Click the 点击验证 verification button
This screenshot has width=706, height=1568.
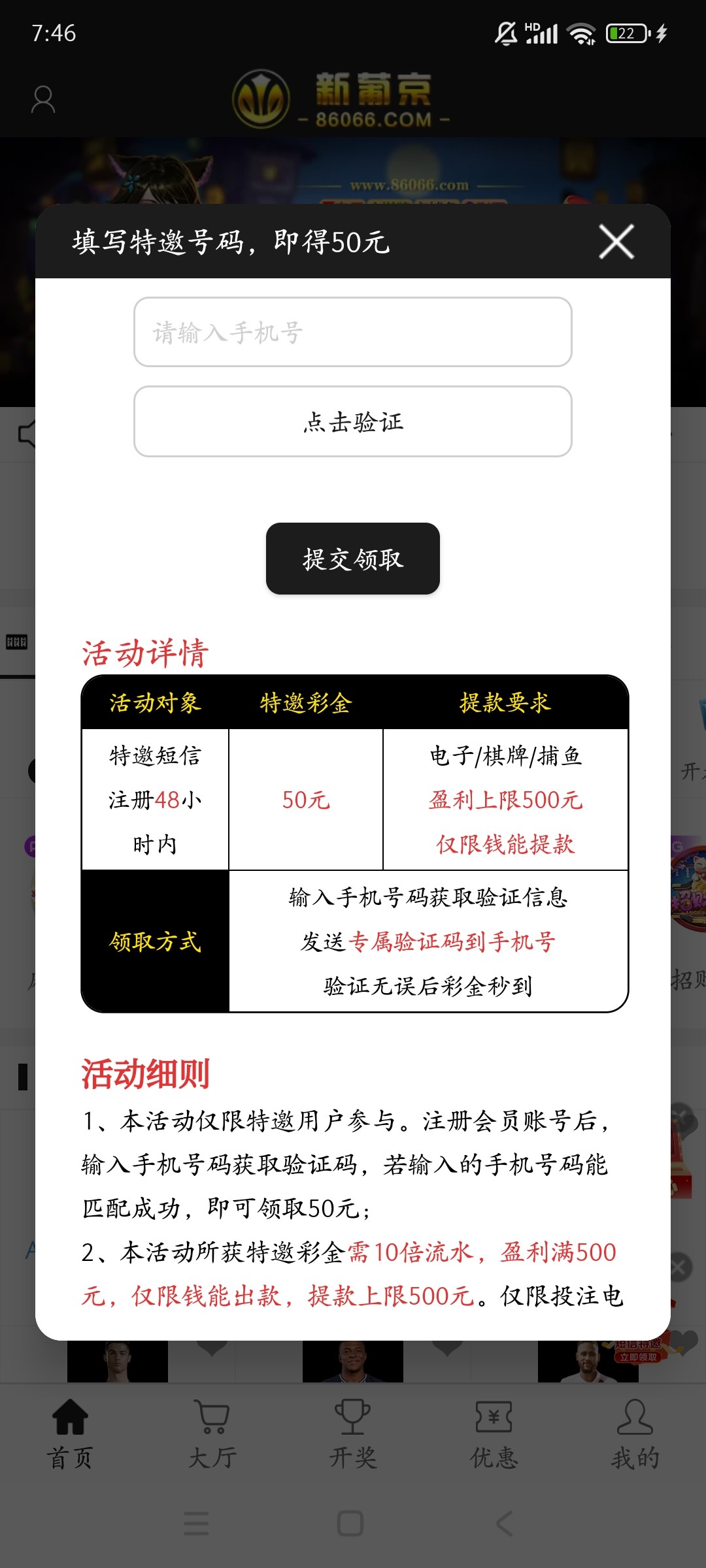[x=352, y=422]
